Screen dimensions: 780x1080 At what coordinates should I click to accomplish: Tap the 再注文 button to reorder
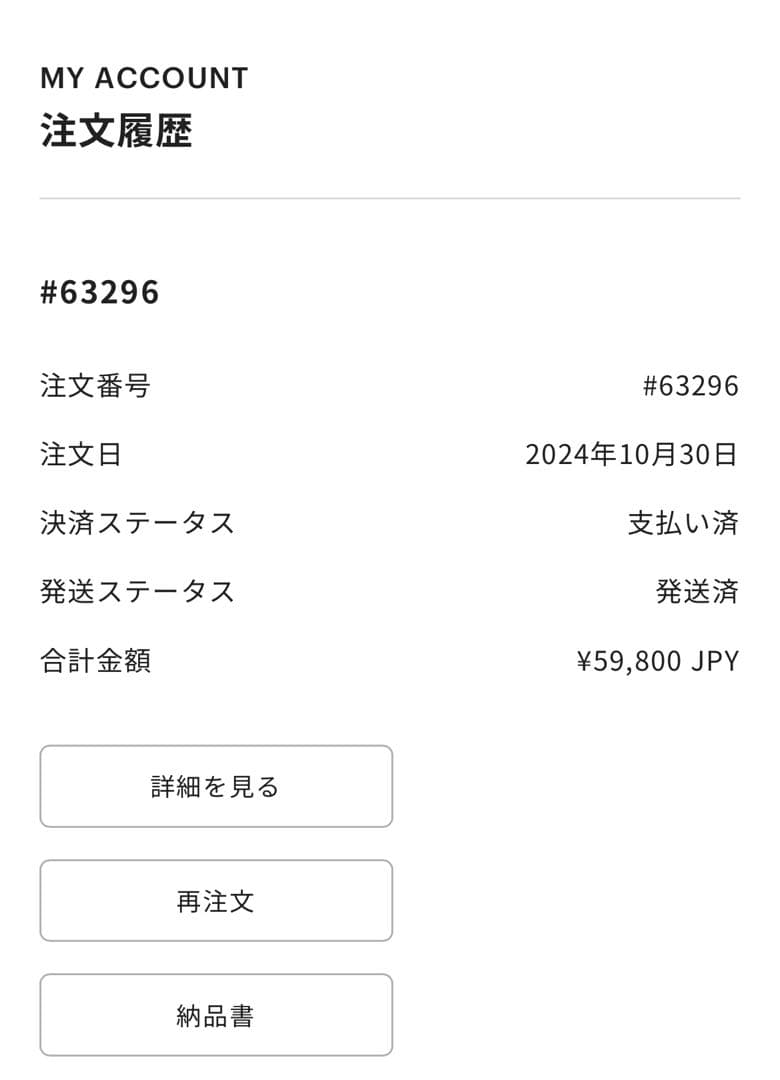[216, 901]
